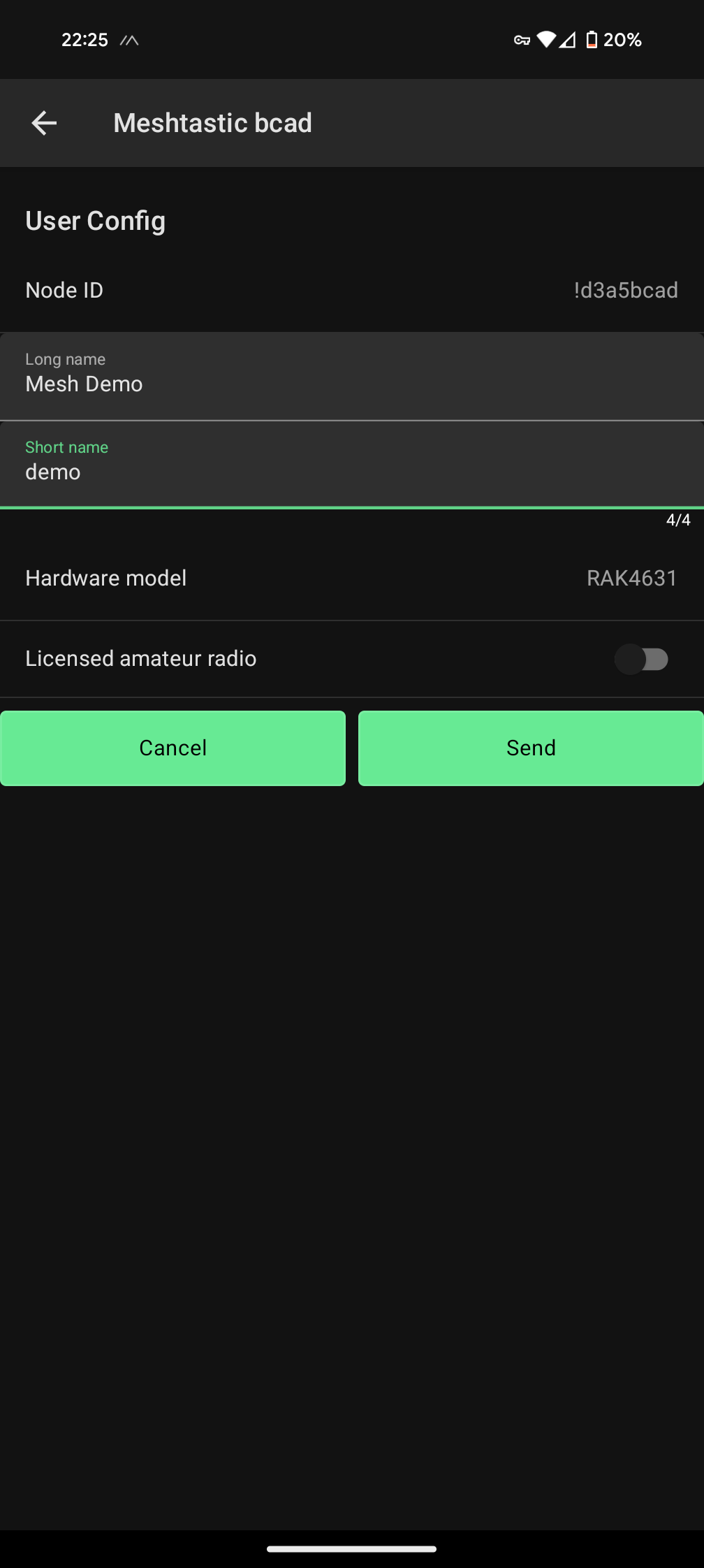Edit the Long name field
The height and width of the screenshot is (1568, 704).
point(352,377)
